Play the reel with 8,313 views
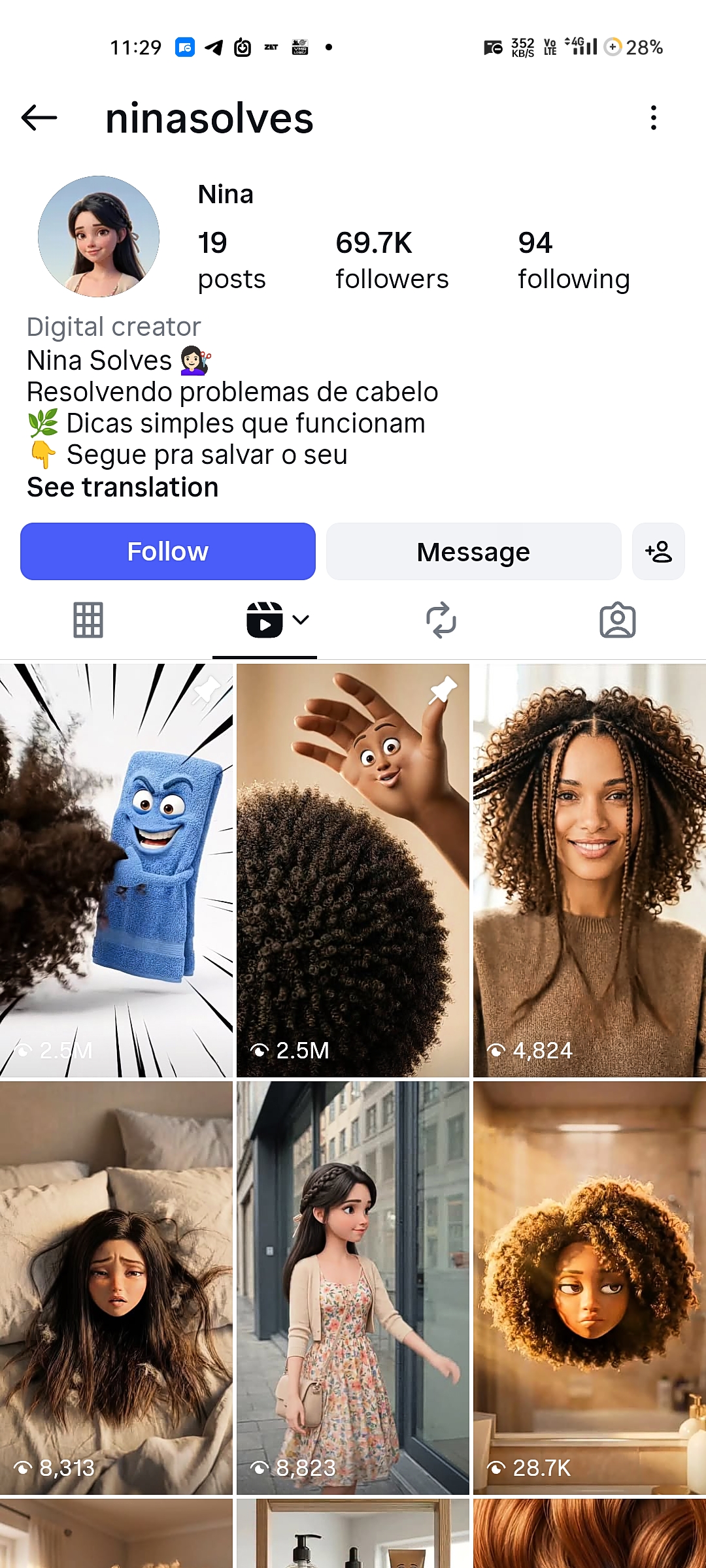The height and width of the screenshot is (1568, 706). 116,1288
